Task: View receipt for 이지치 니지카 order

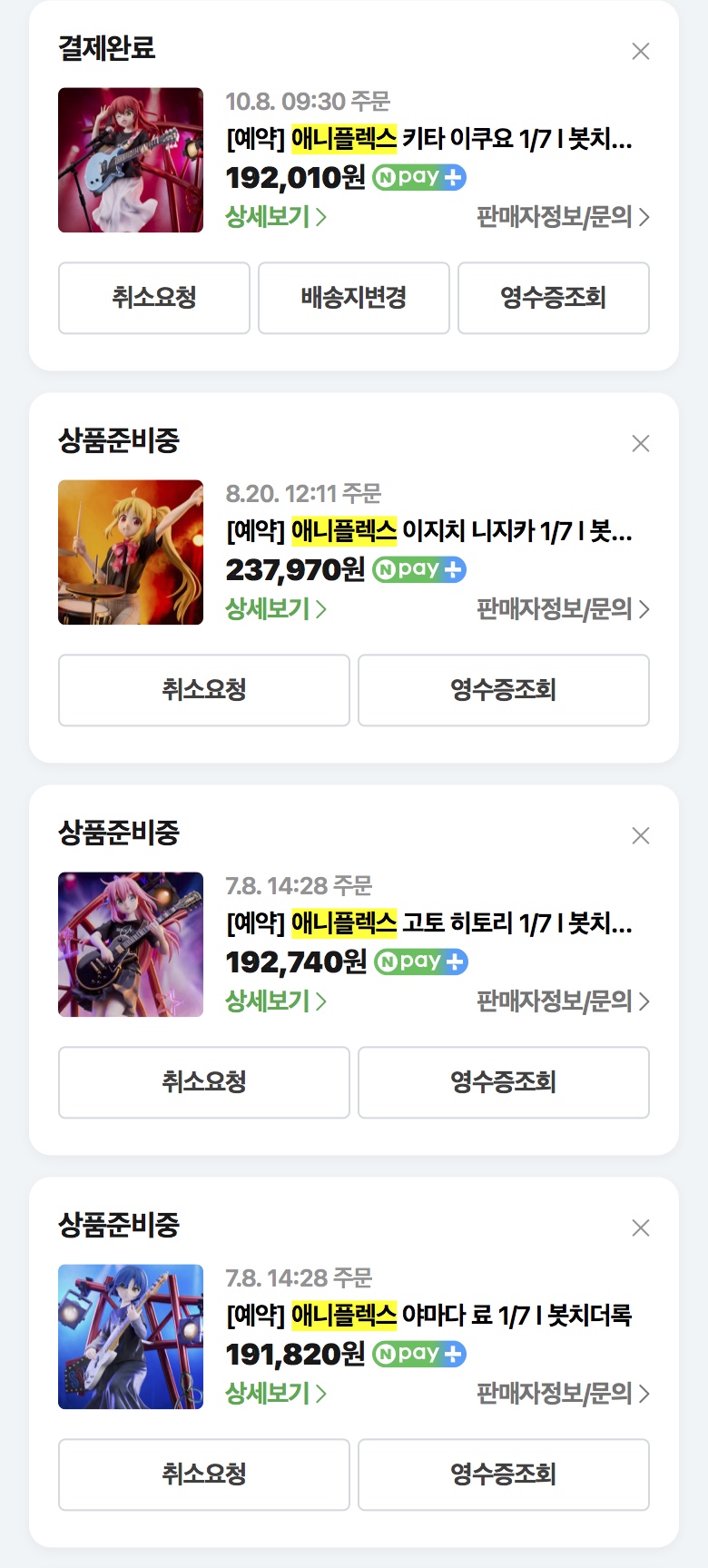Action: (x=504, y=690)
